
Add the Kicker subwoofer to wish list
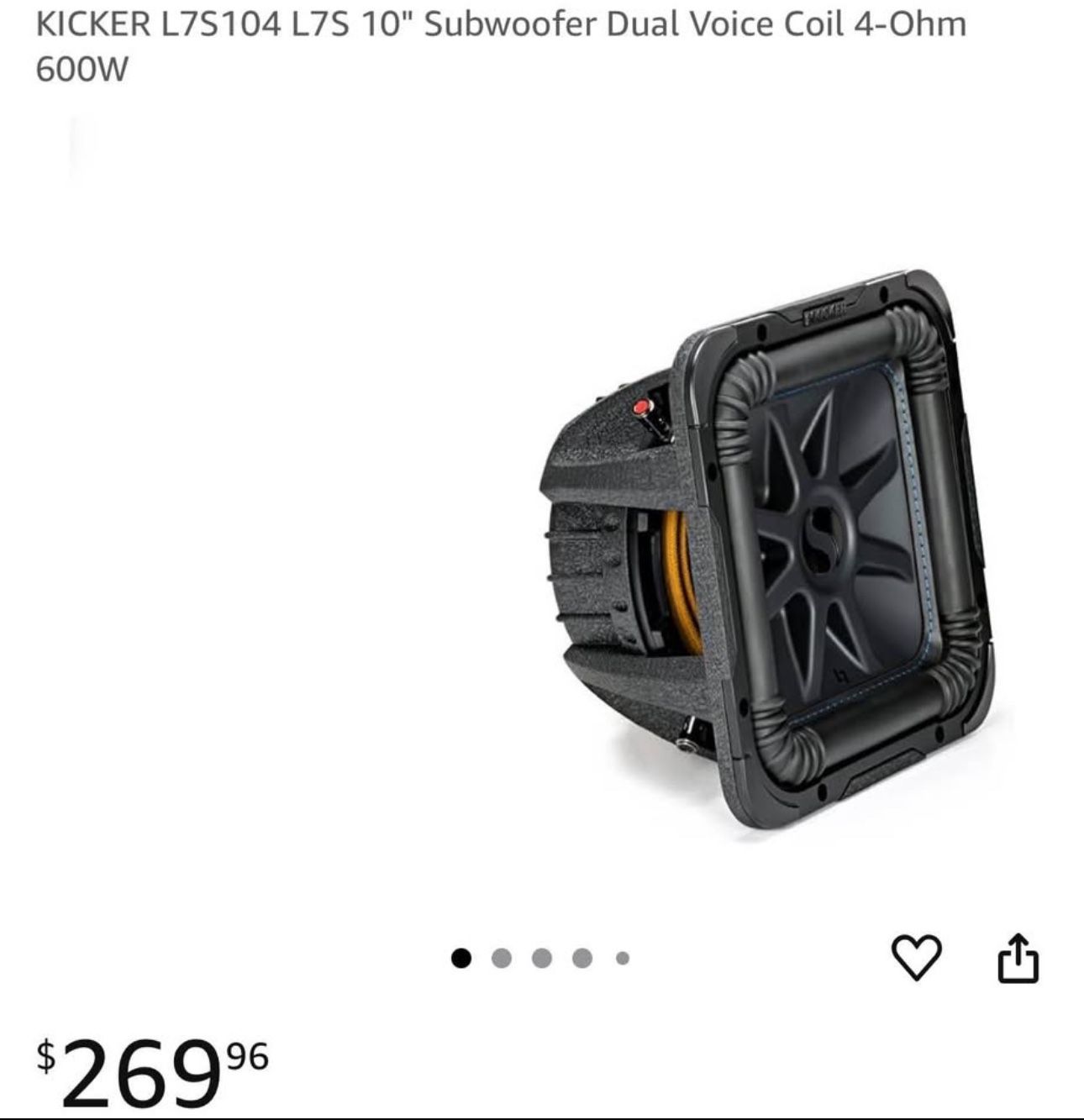click(x=916, y=959)
